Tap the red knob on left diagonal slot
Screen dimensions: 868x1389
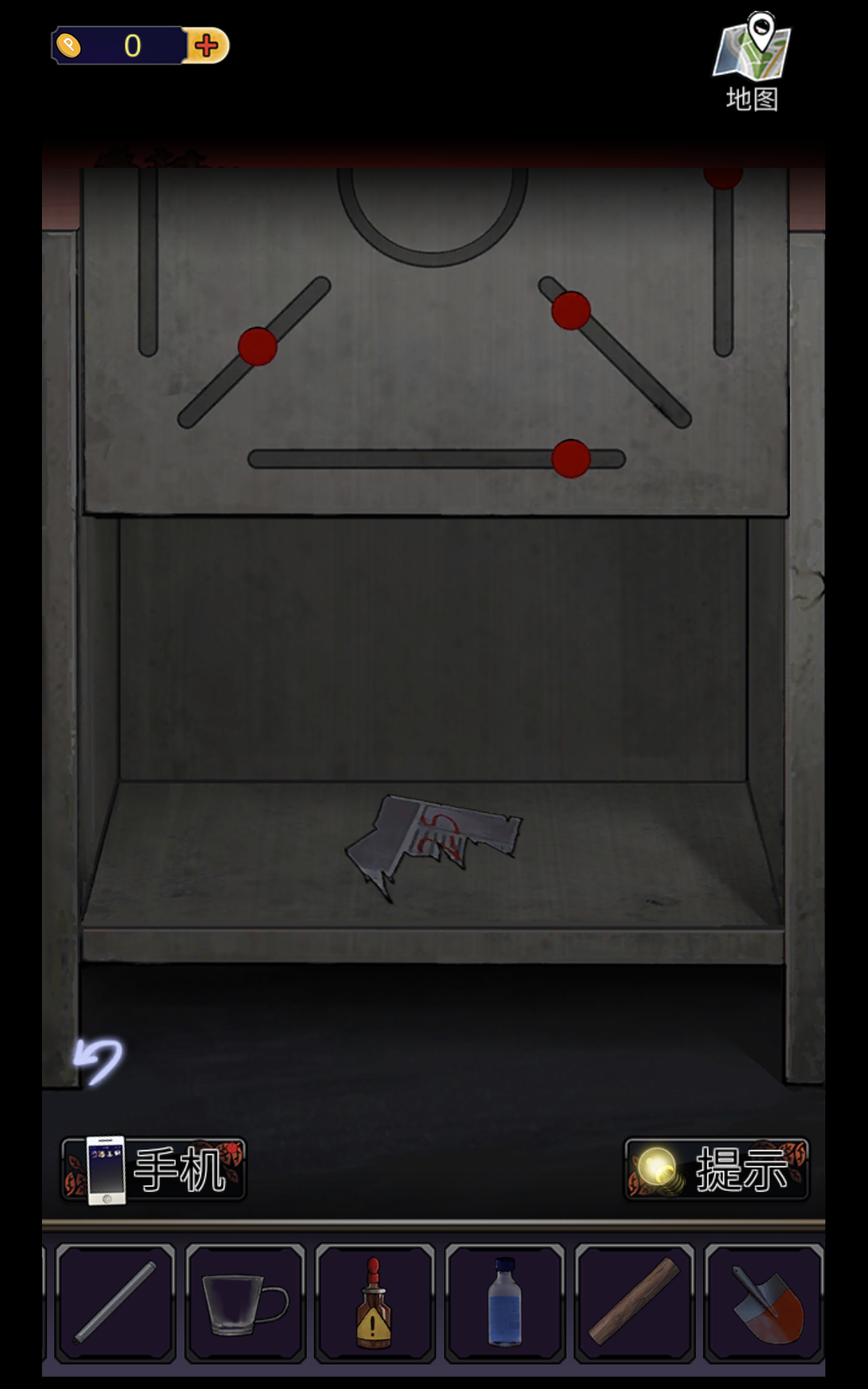pos(258,347)
